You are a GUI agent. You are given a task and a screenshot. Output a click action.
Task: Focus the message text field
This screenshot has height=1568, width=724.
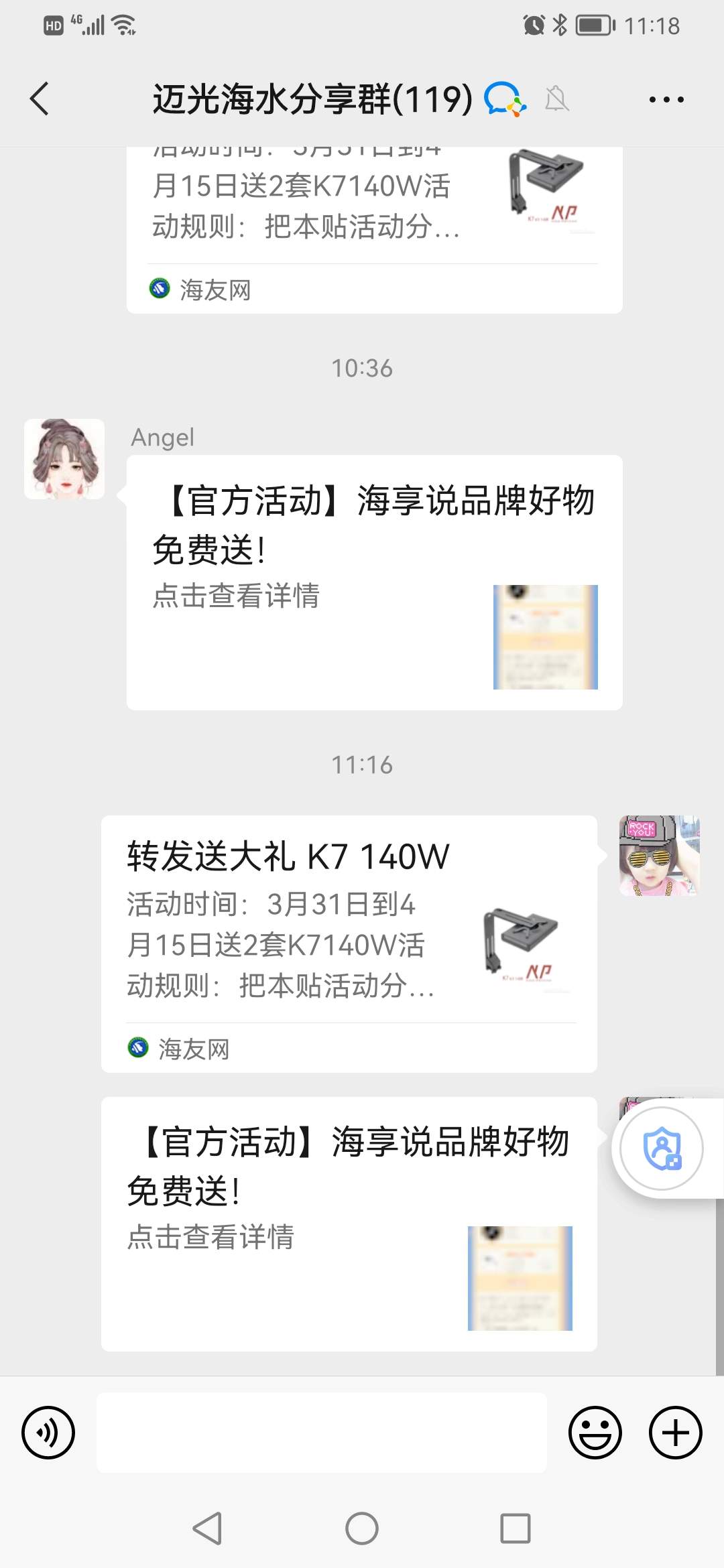click(322, 1433)
